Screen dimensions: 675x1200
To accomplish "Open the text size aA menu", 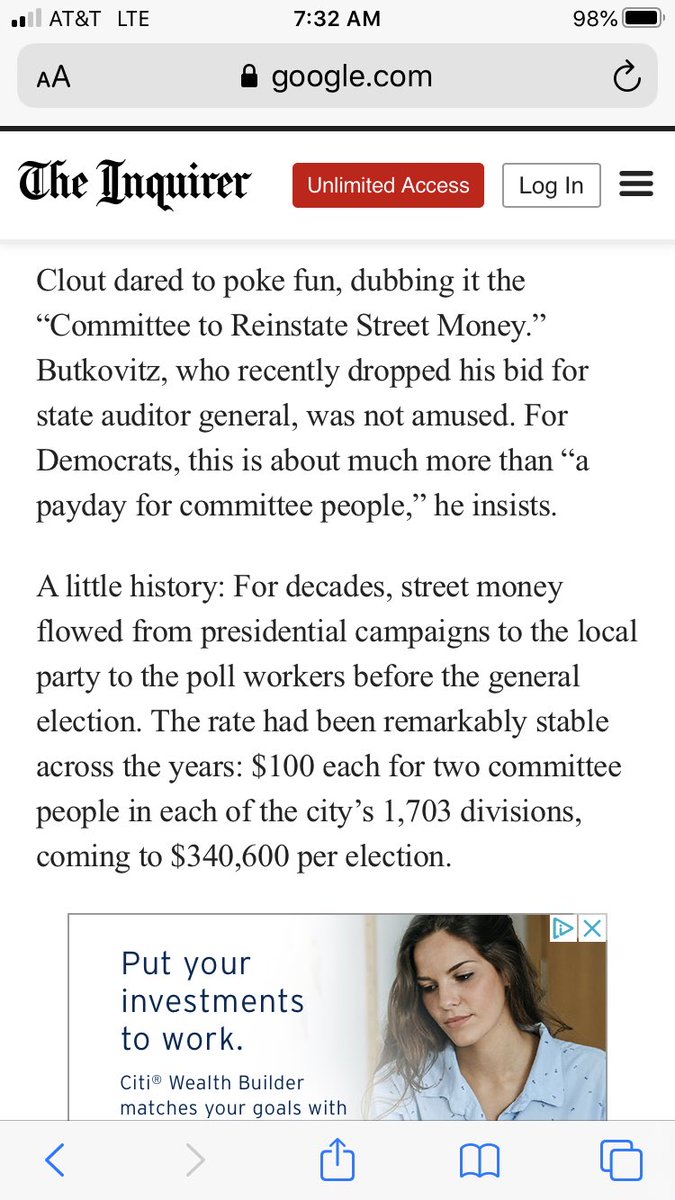I will tap(53, 77).
